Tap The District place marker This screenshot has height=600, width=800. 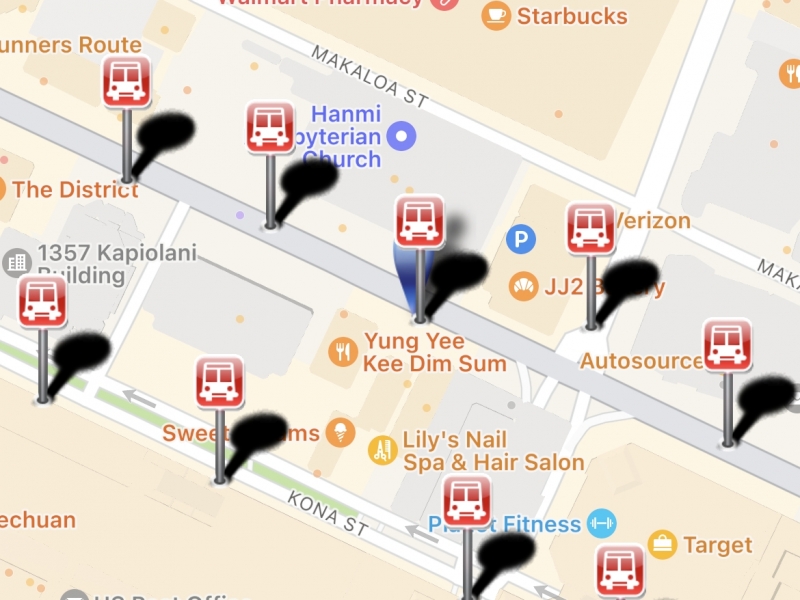4,189
